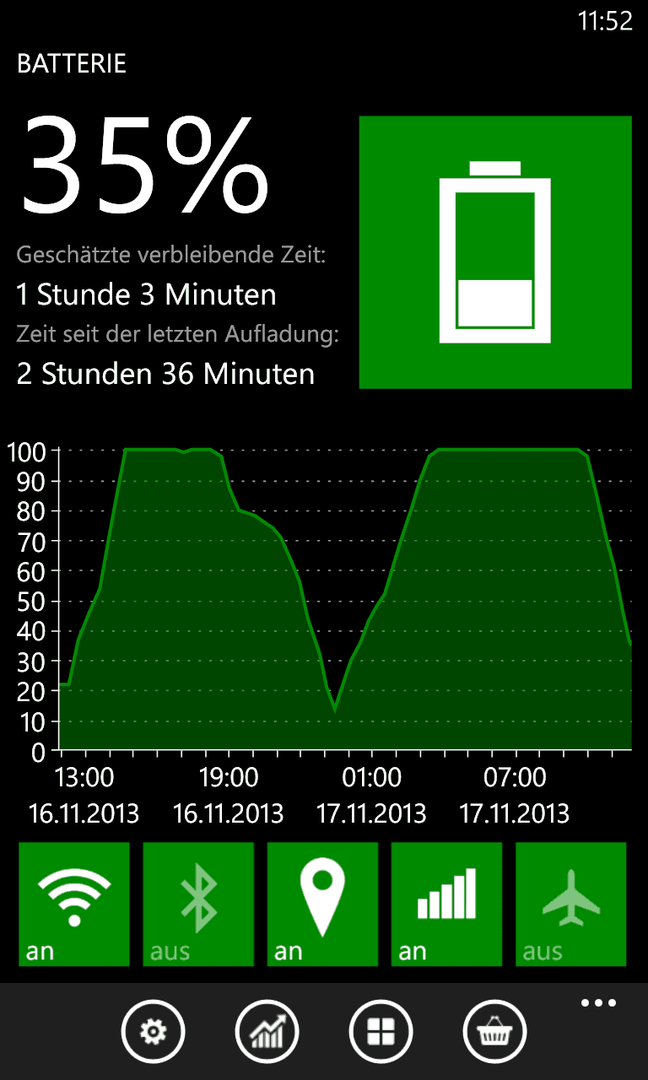
Task: Open the airplane mode tile
Action: click(x=571, y=904)
